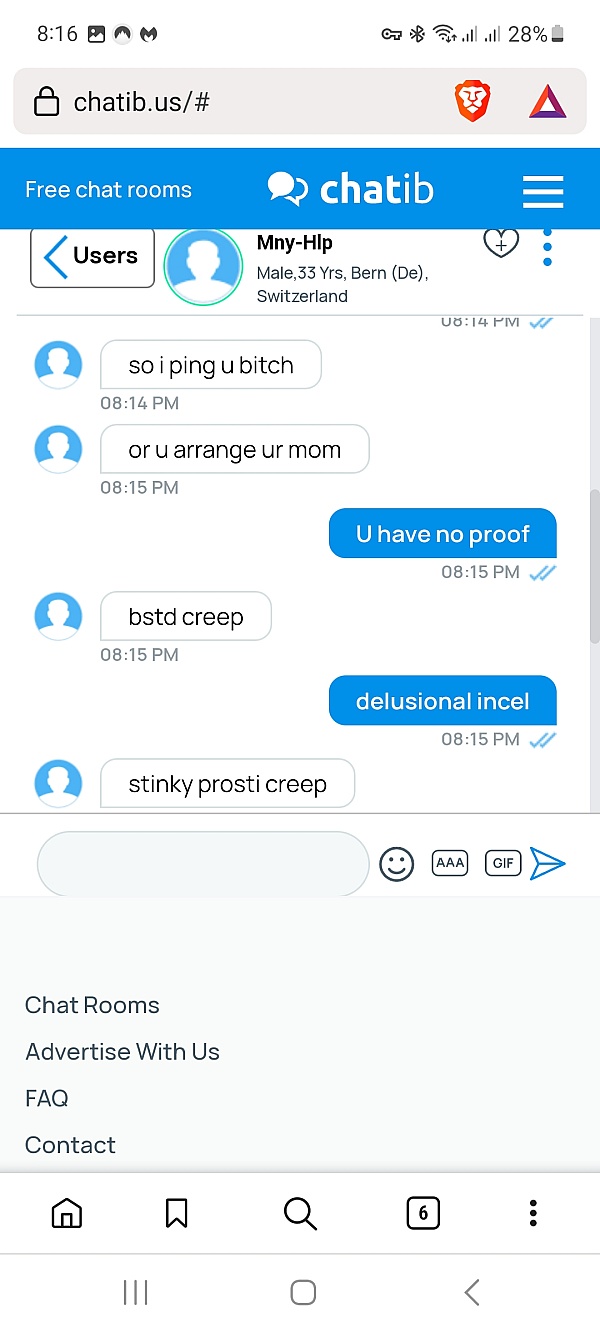View Mny-Hlp's profile picture

tap(203, 268)
